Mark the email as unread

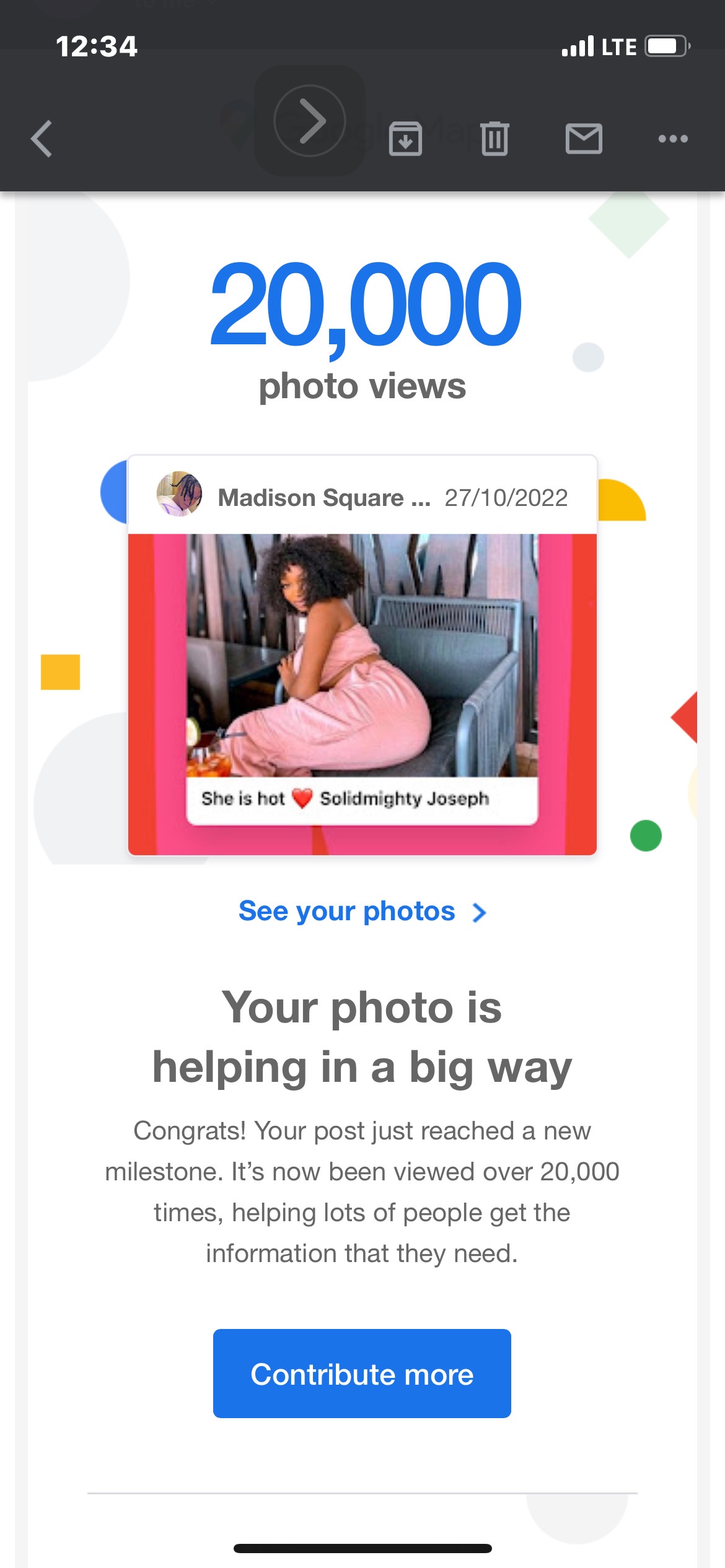pyautogui.click(x=583, y=139)
